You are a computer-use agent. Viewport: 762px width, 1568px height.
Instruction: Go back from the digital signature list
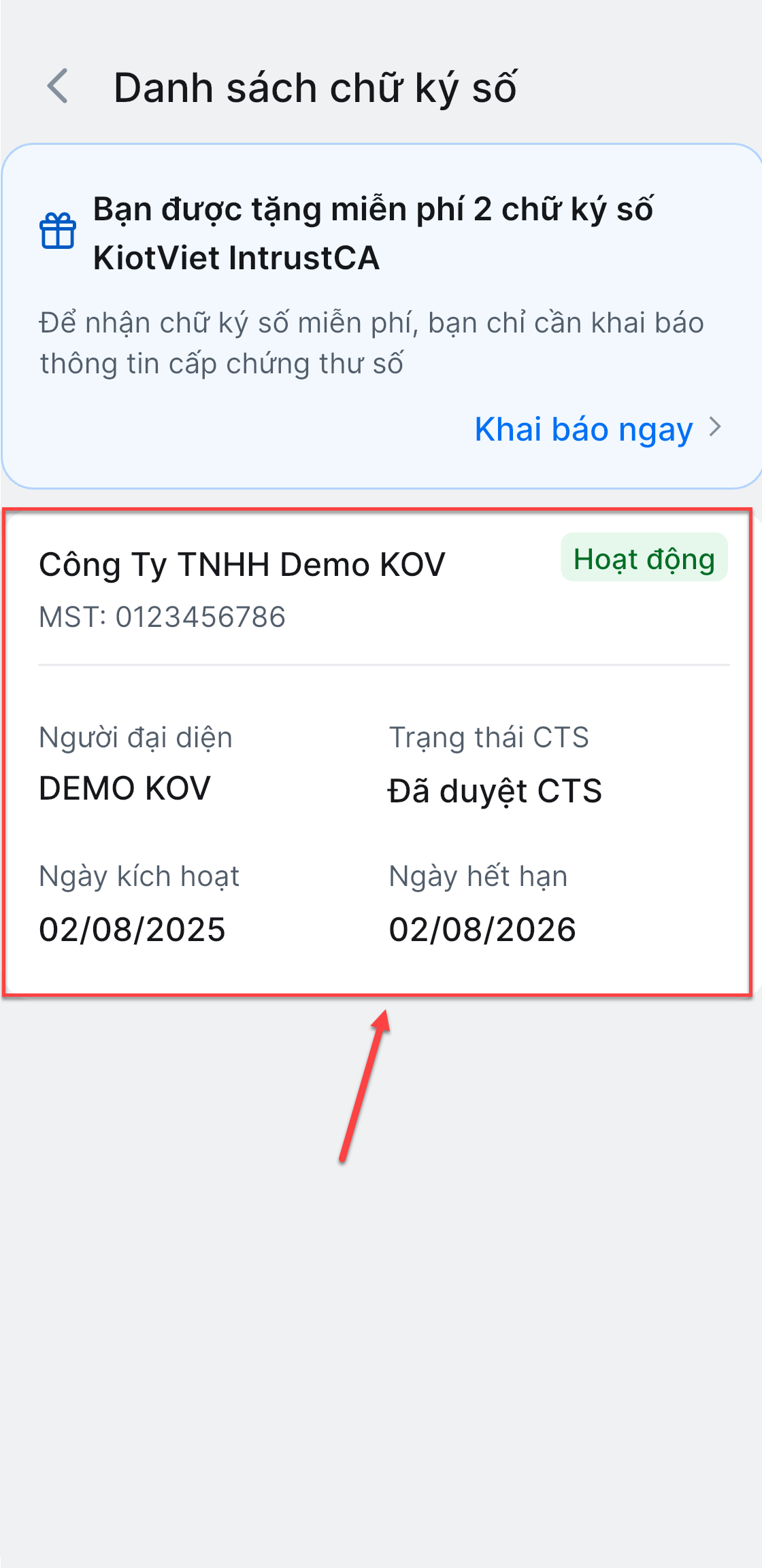[58, 86]
